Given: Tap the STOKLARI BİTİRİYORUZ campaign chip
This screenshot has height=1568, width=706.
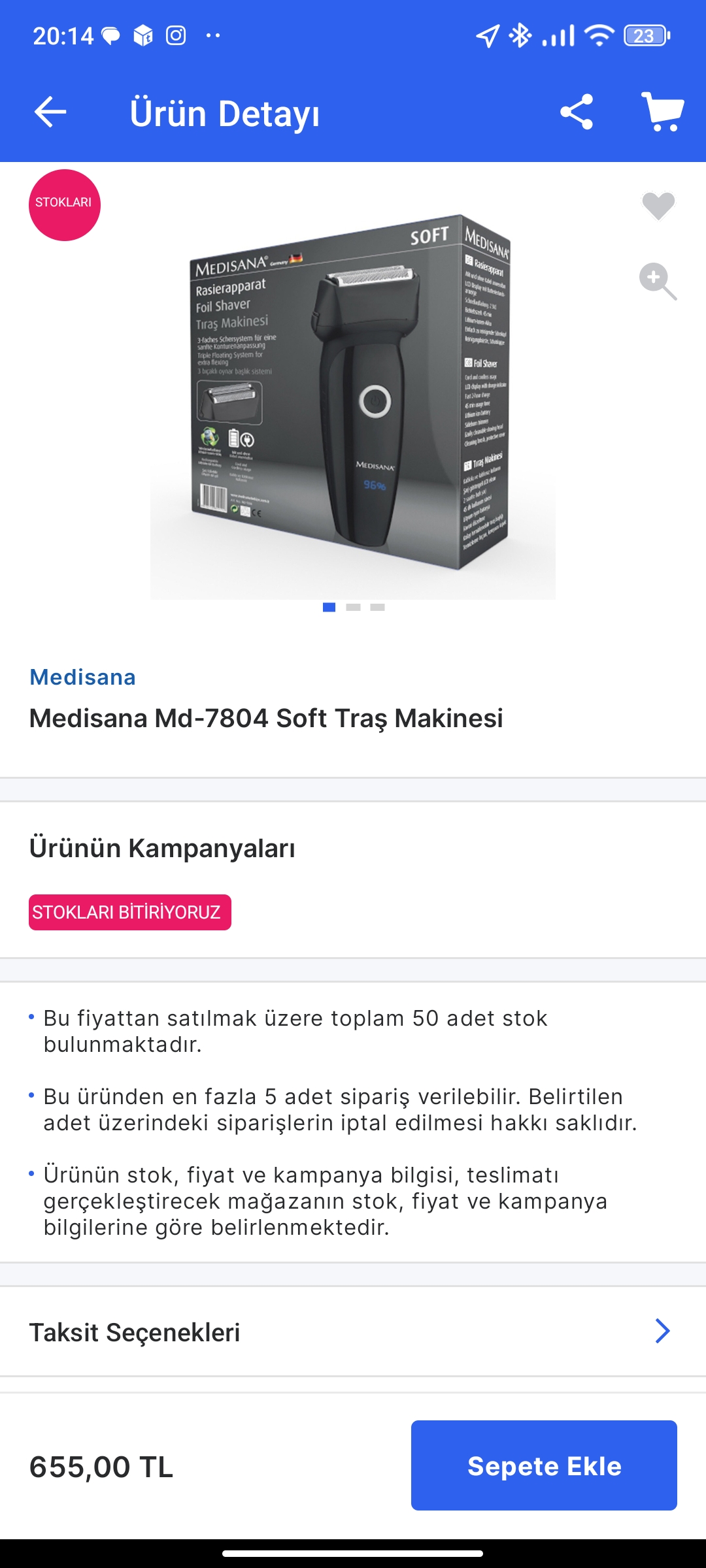Looking at the screenshot, I should (x=130, y=912).
